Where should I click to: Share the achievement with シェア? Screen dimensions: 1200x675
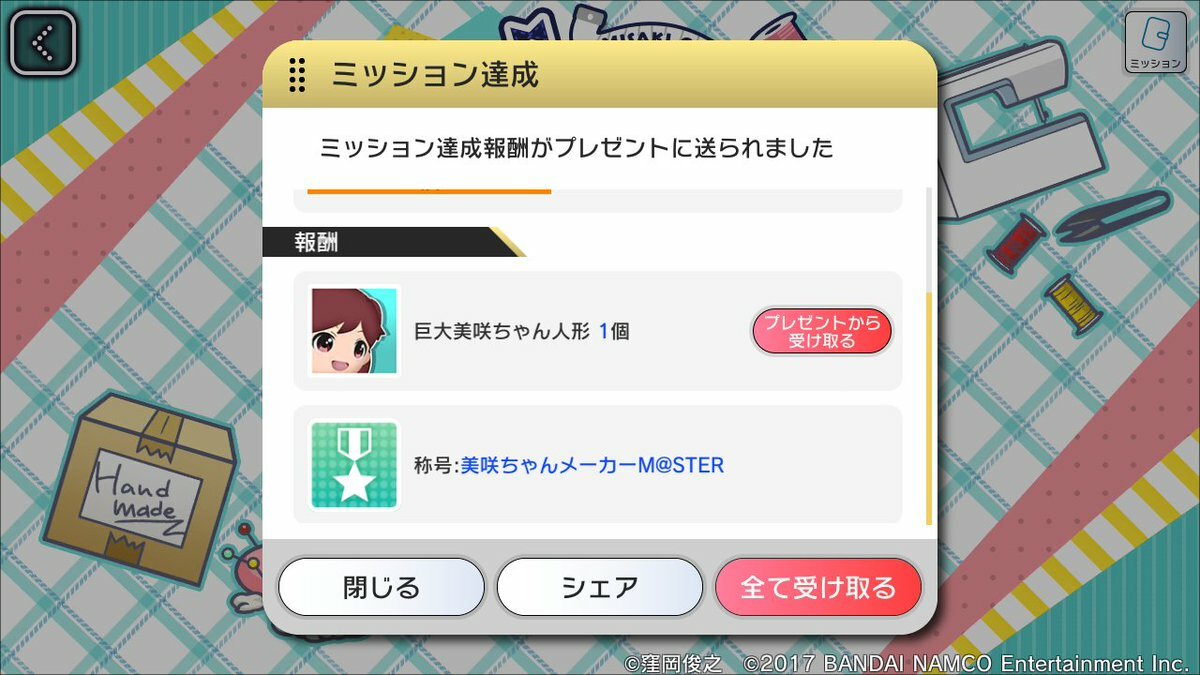click(x=599, y=587)
